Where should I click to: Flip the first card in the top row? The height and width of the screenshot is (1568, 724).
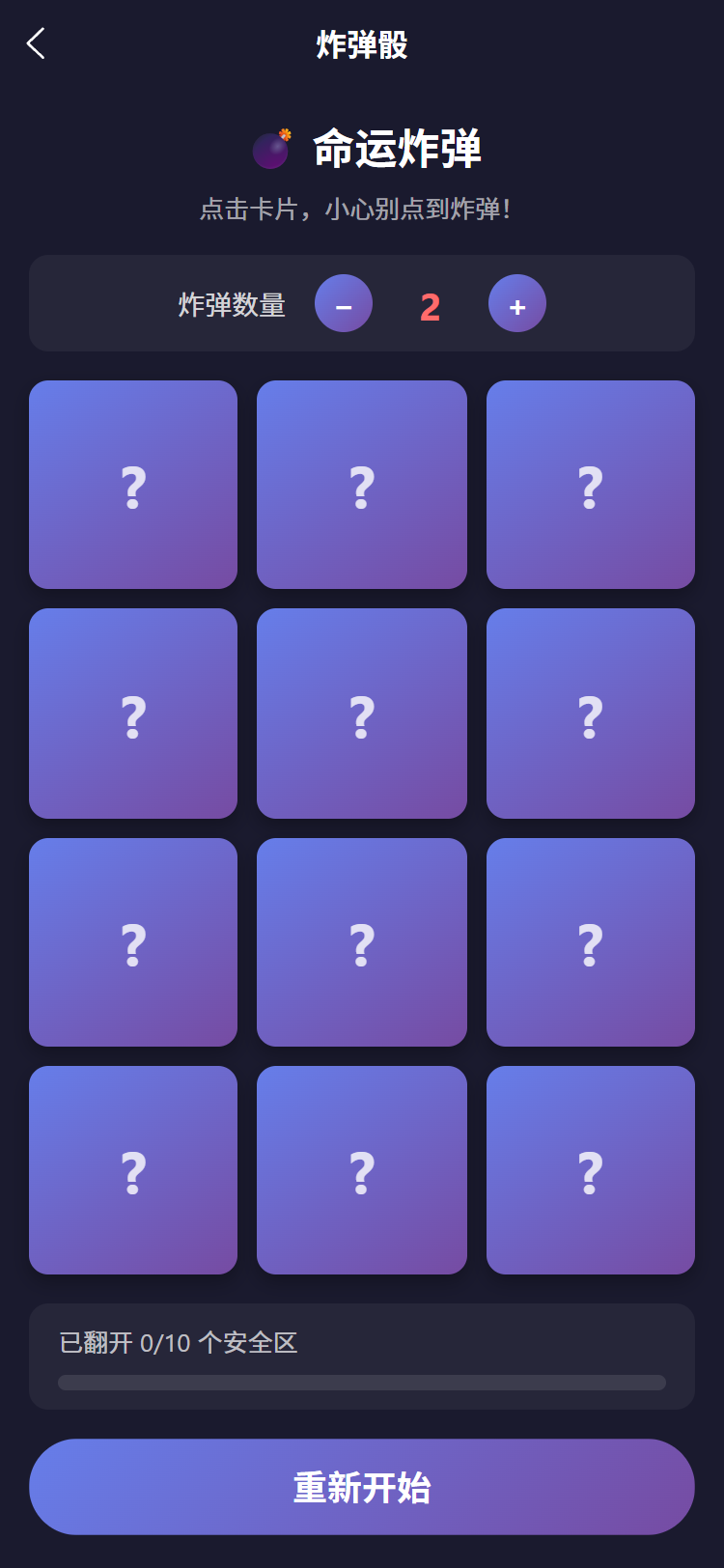[133, 485]
